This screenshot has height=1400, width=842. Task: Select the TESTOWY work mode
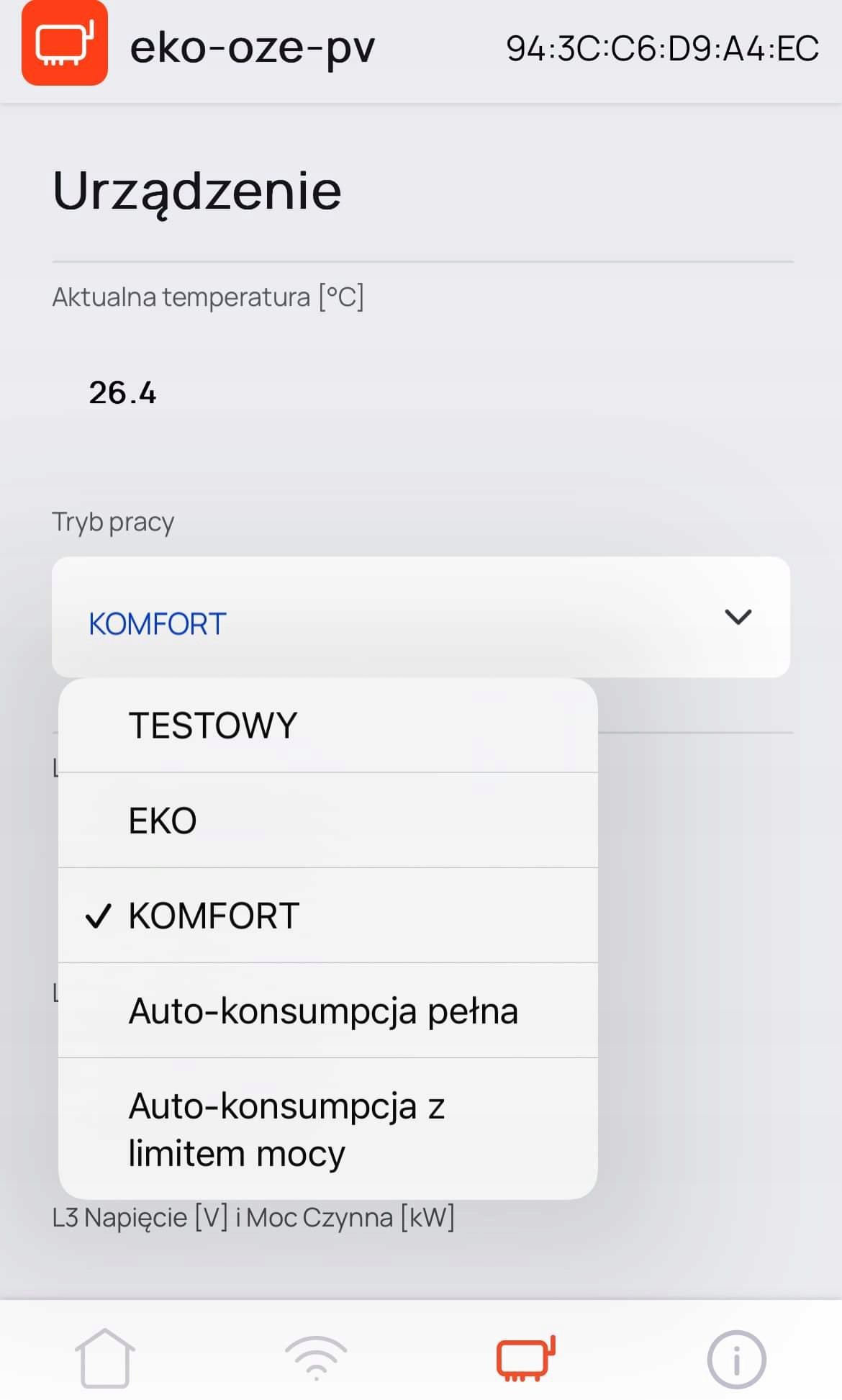[x=327, y=726]
